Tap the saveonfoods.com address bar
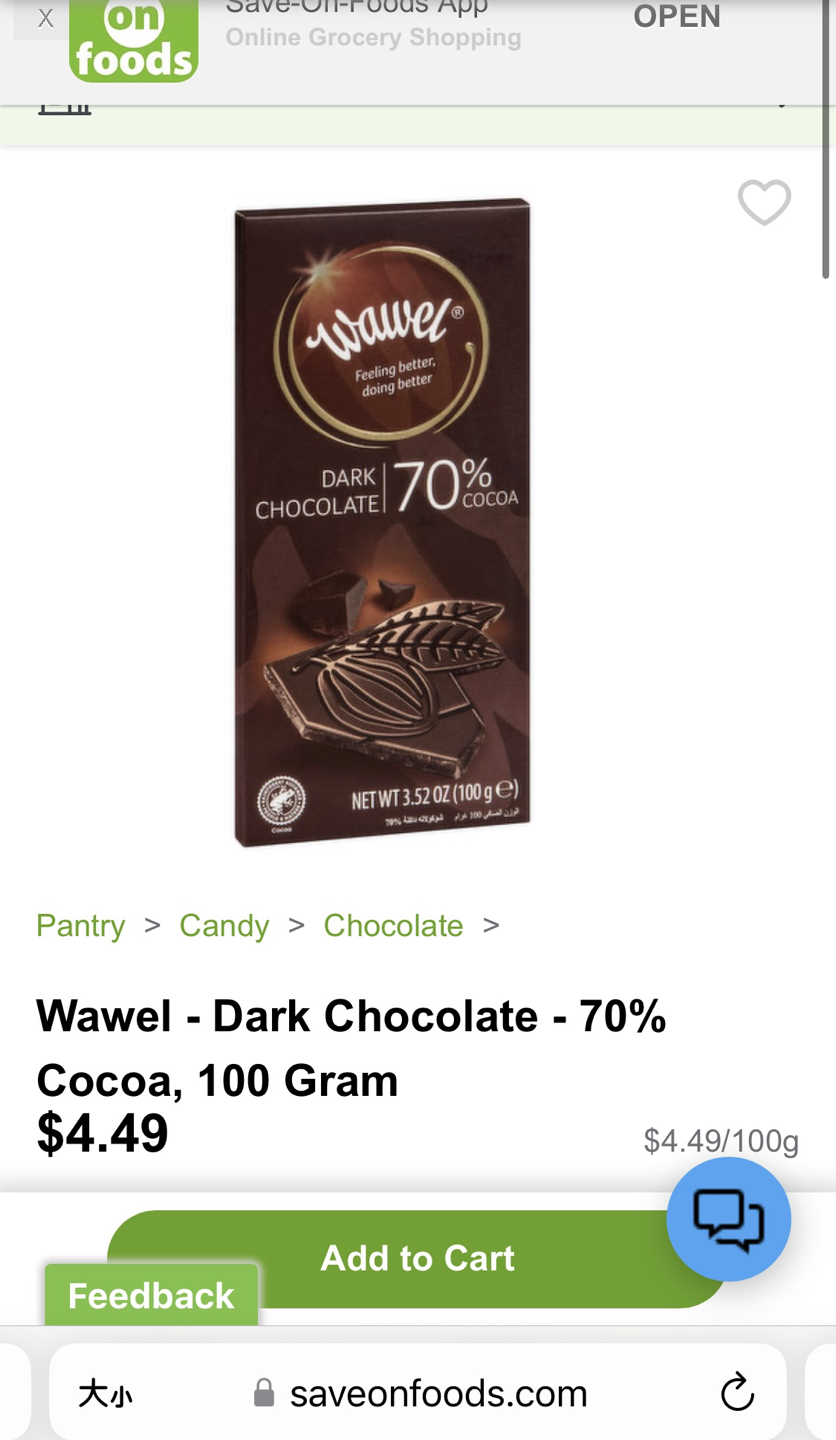This screenshot has width=836, height=1440. 438,1393
